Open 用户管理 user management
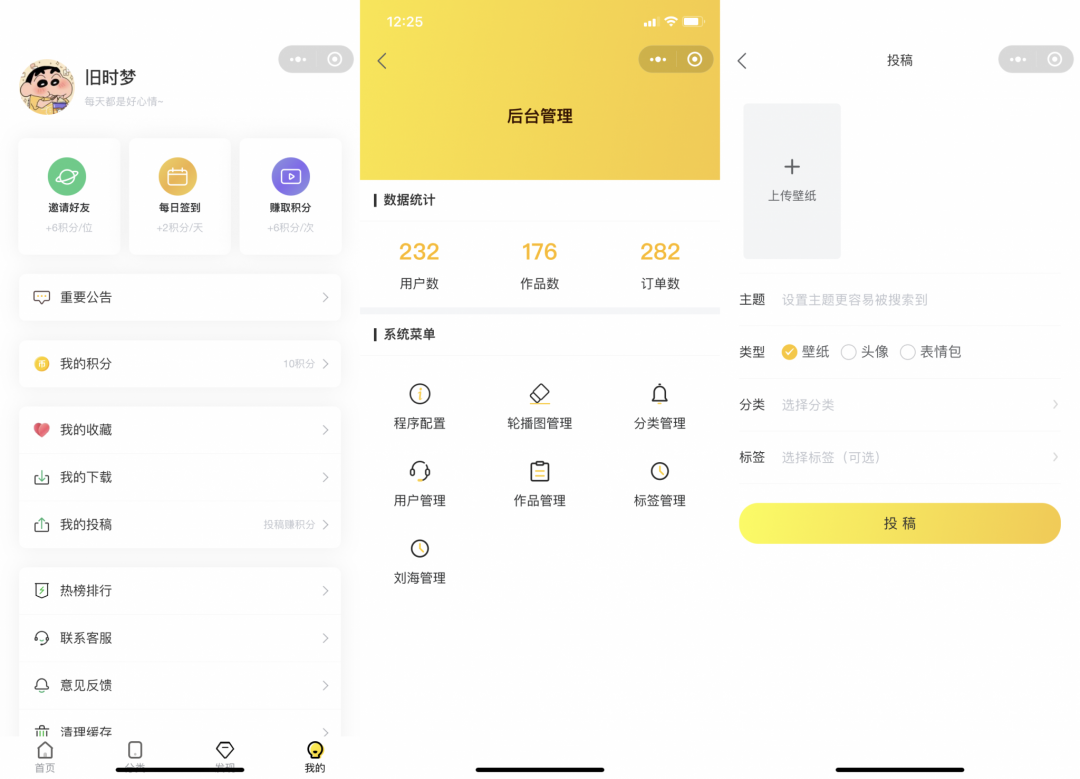 [420, 483]
